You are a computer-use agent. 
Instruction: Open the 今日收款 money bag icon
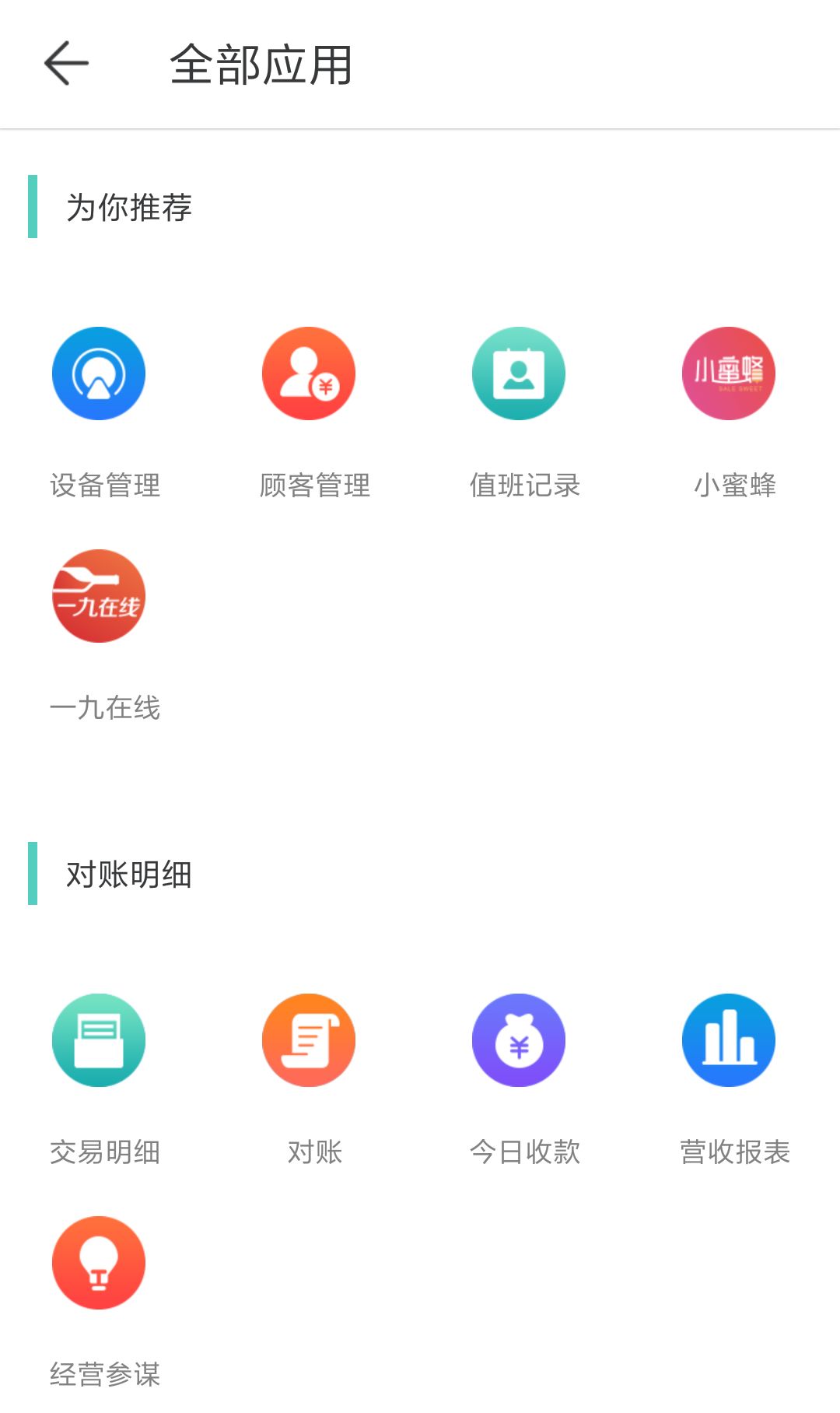518,1040
